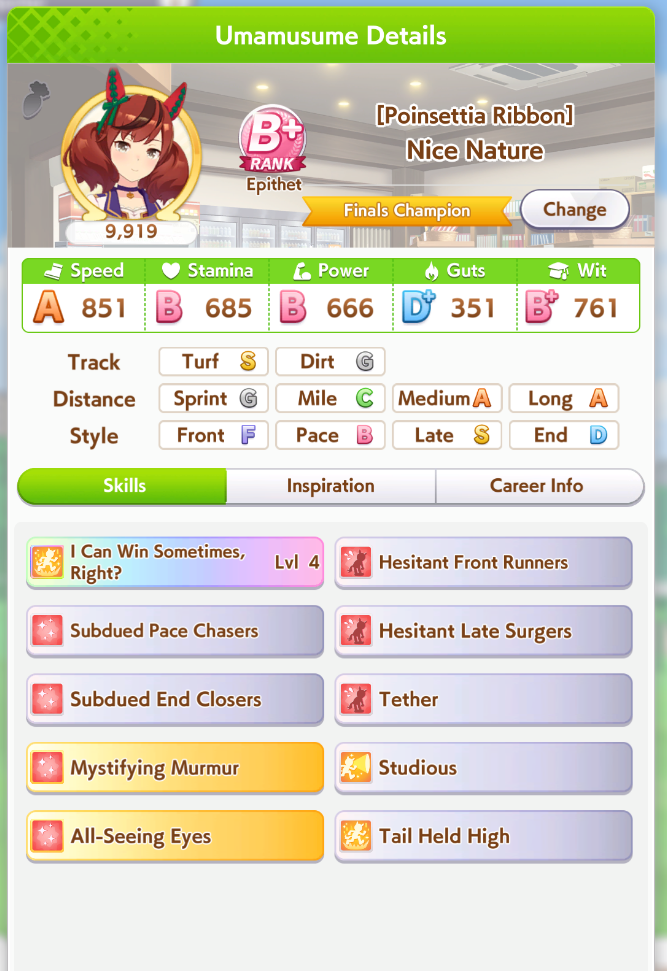Switch to the Inspiration tab
667x971 pixels.
[330, 486]
